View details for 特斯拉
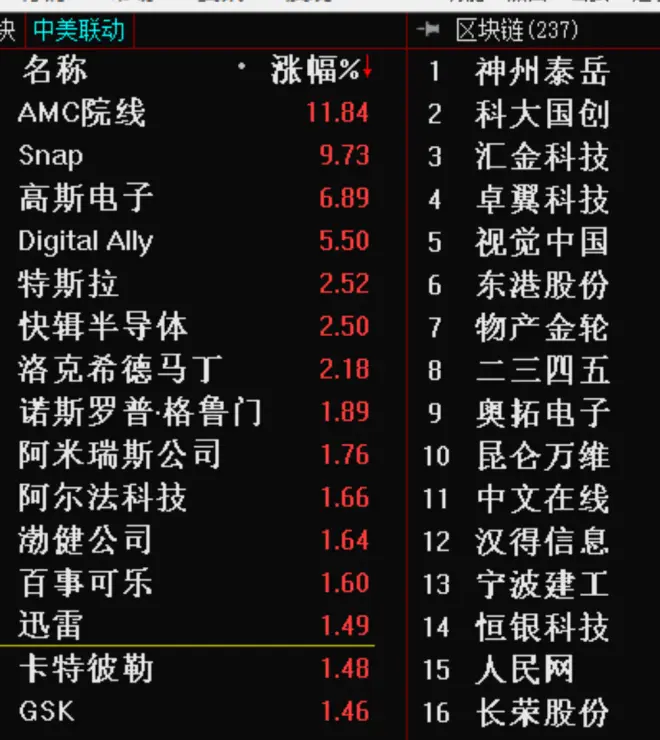 (x=68, y=284)
